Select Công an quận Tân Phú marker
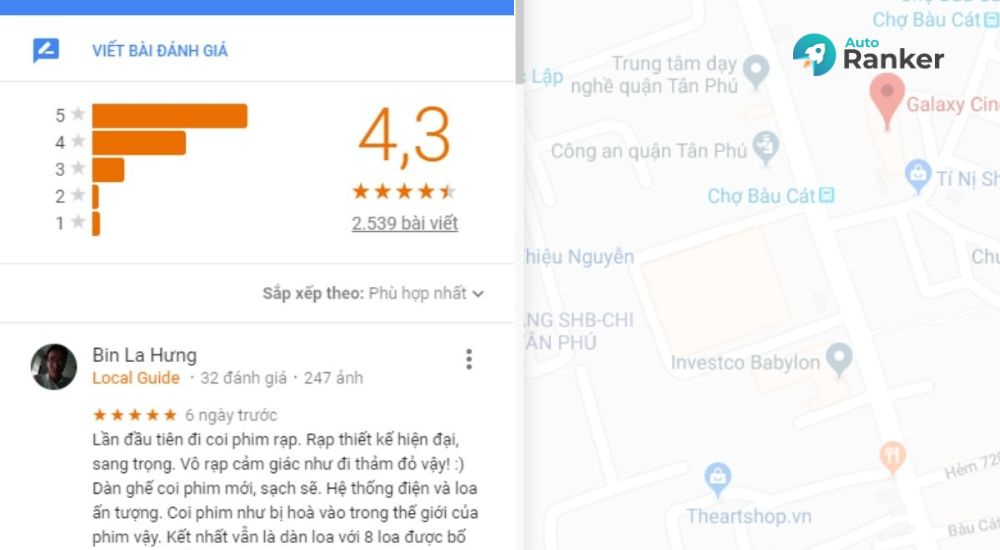Viewport: 1000px width, 550px height. [x=766, y=148]
